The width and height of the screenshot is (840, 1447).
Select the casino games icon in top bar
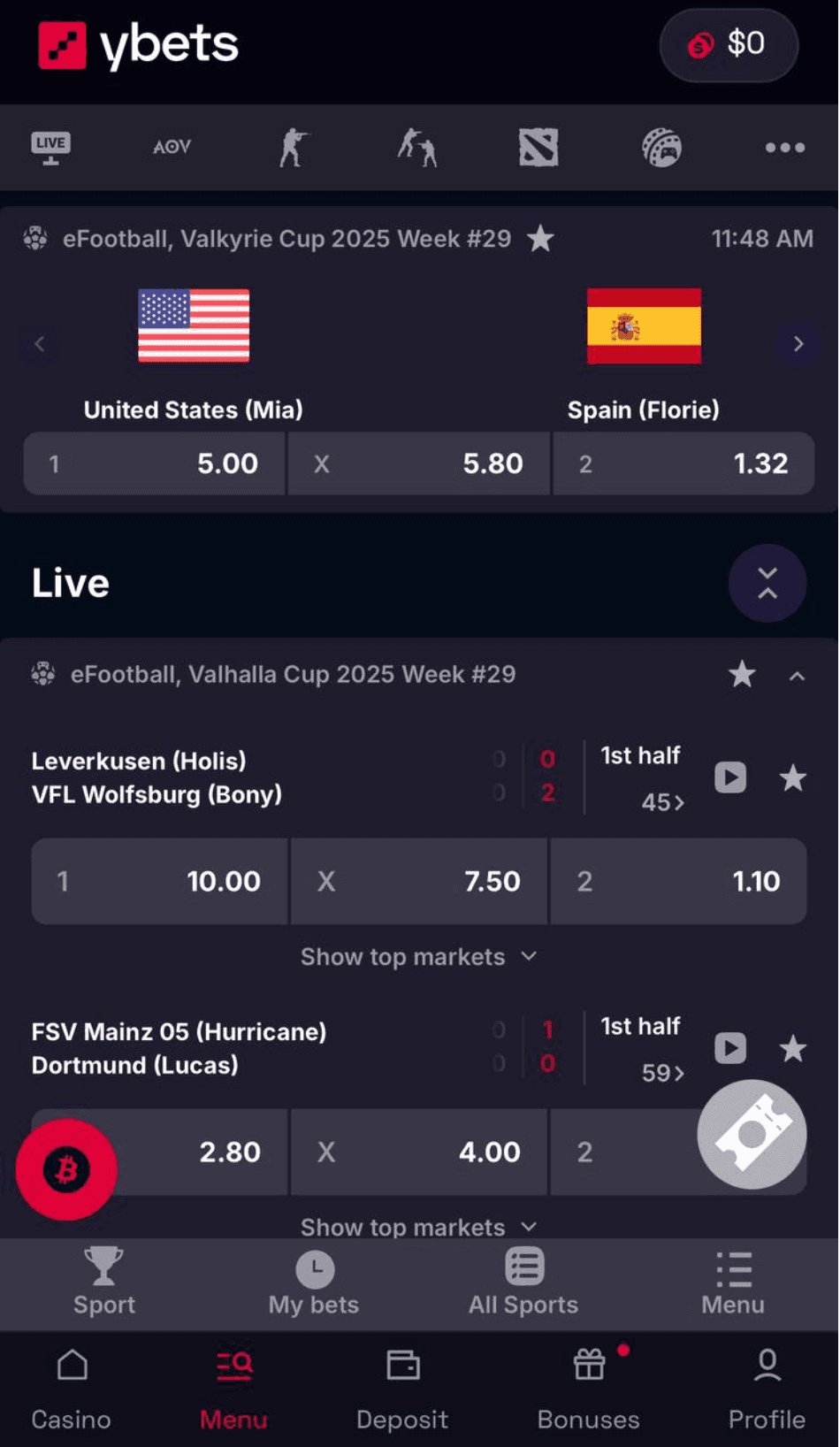662,148
